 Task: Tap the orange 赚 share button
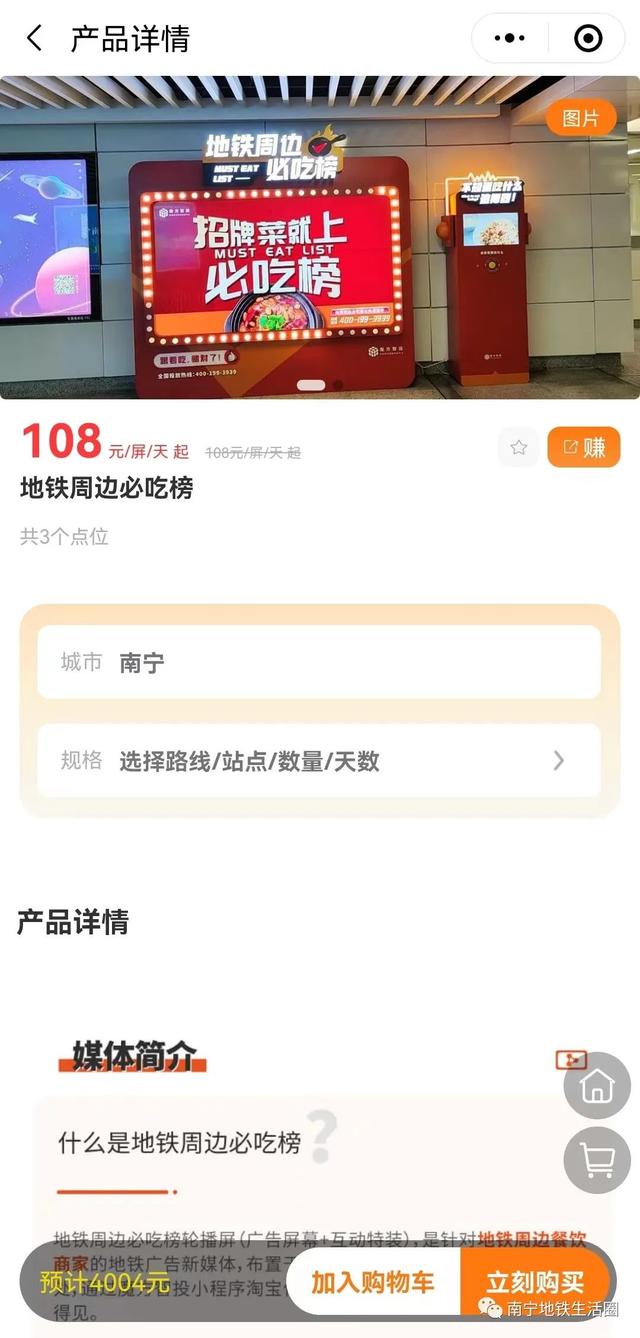pyautogui.click(x=583, y=447)
